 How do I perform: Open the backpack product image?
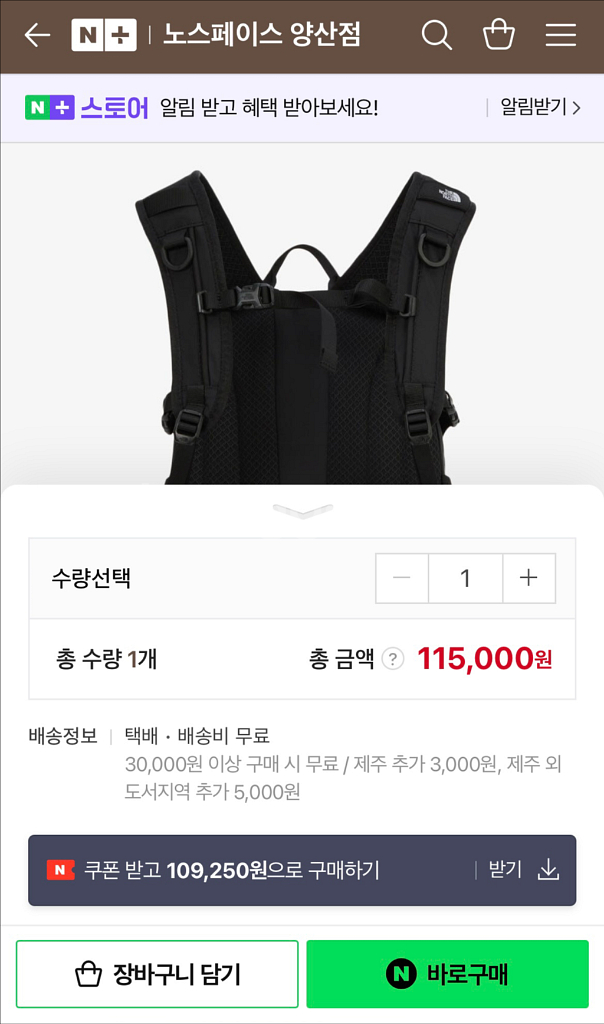coord(302,320)
